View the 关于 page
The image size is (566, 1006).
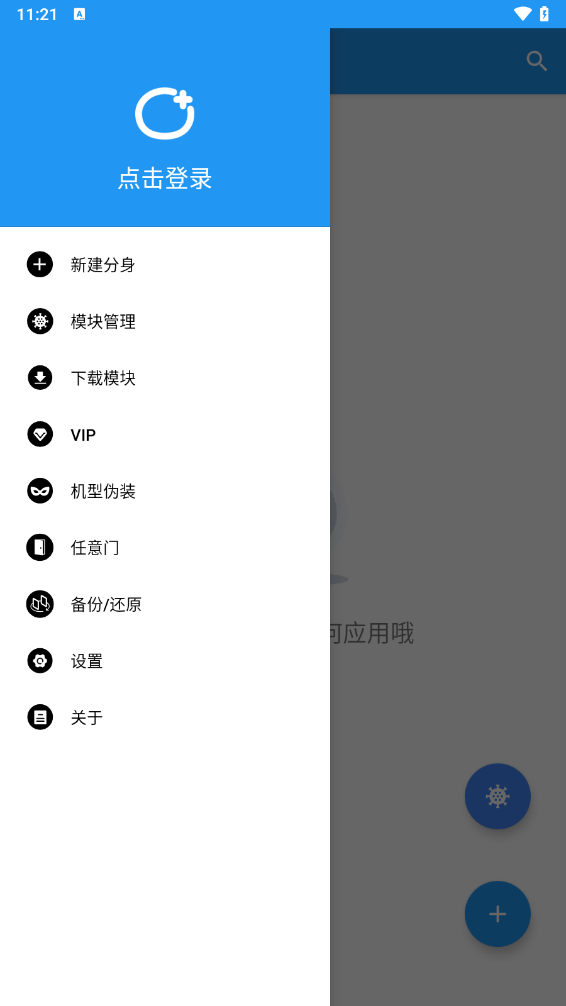[165, 717]
